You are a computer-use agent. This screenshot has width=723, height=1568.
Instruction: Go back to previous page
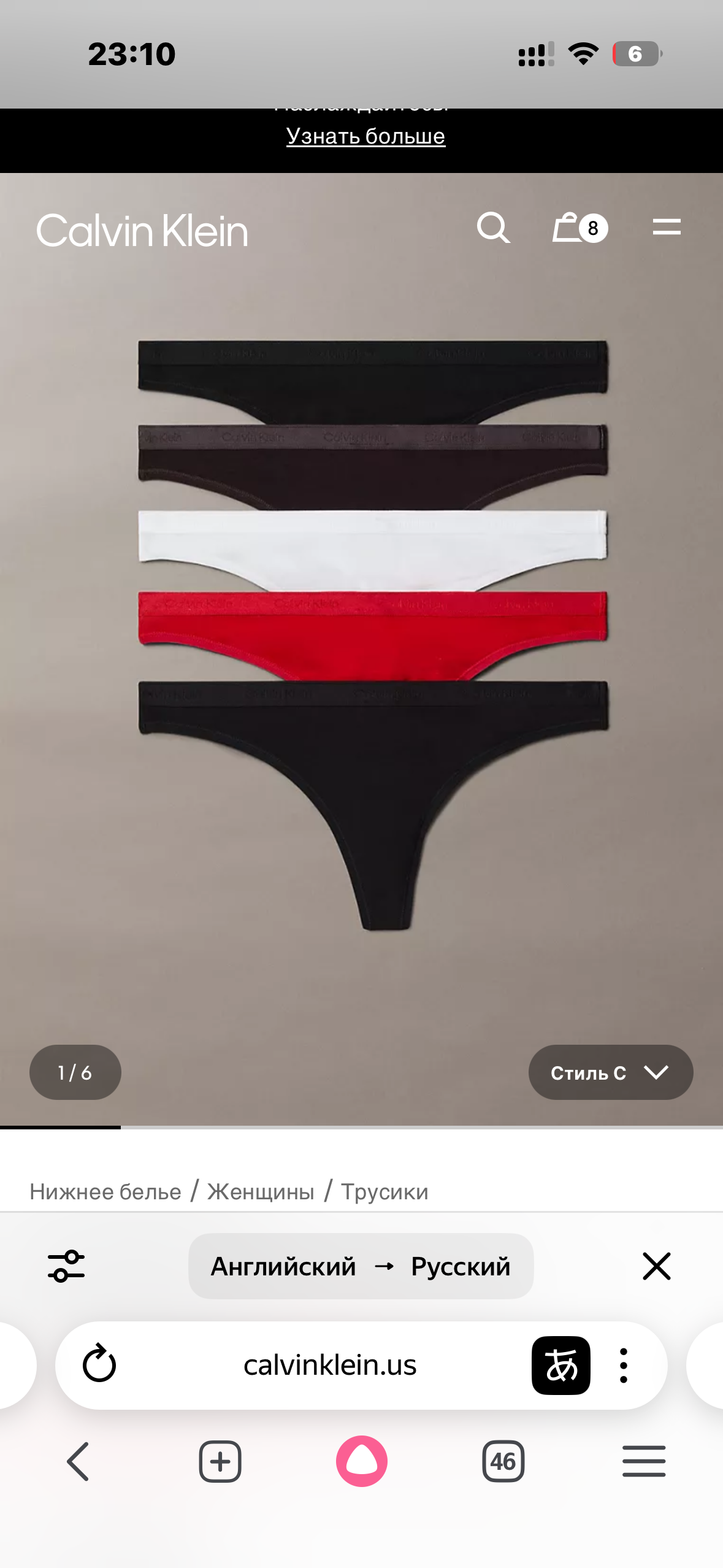click(78, 1461)
